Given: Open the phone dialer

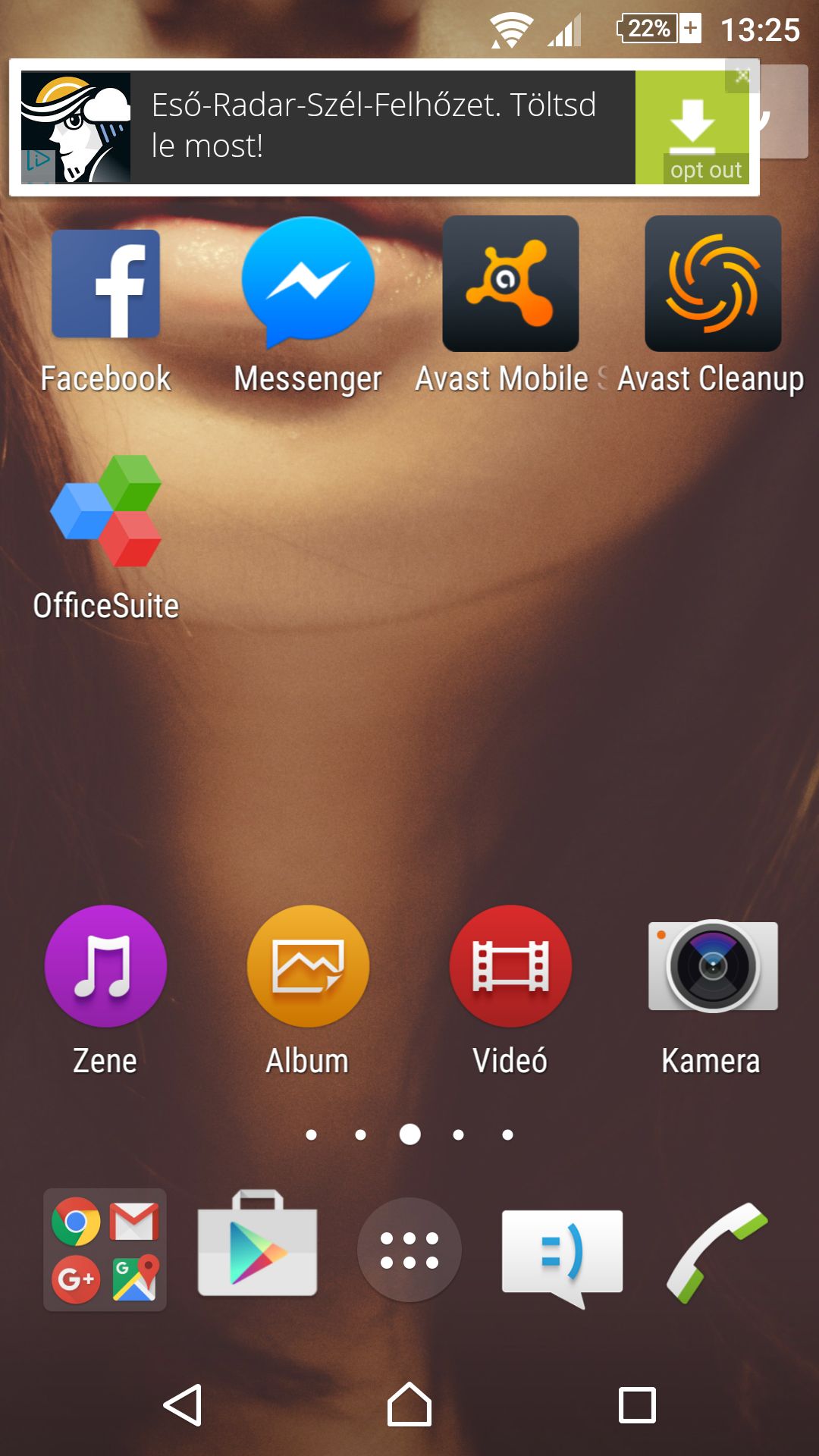Looking at the screenshot, I should click(716, 1251).
